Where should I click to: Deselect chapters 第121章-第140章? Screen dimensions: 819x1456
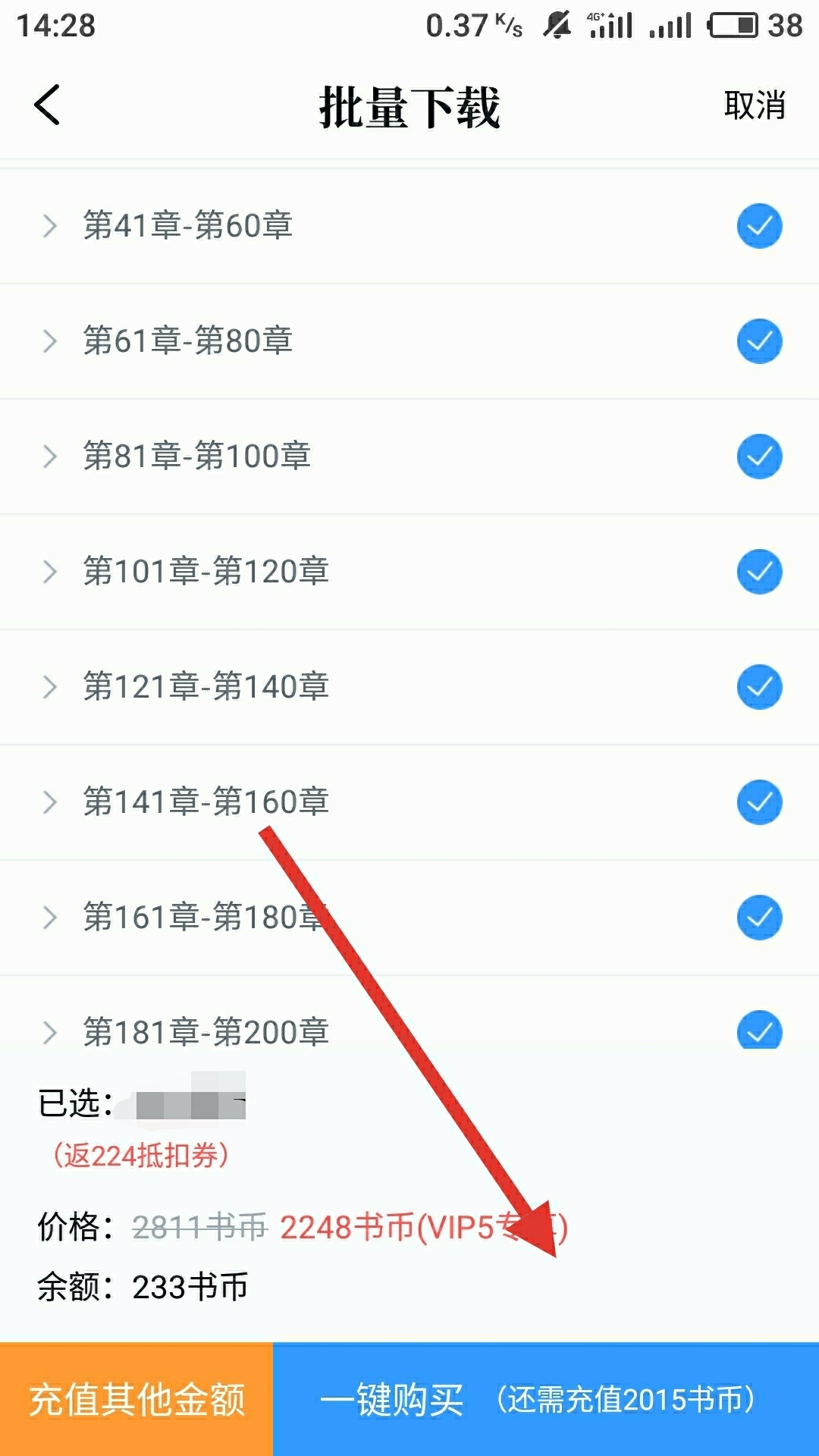coord(759,687)
